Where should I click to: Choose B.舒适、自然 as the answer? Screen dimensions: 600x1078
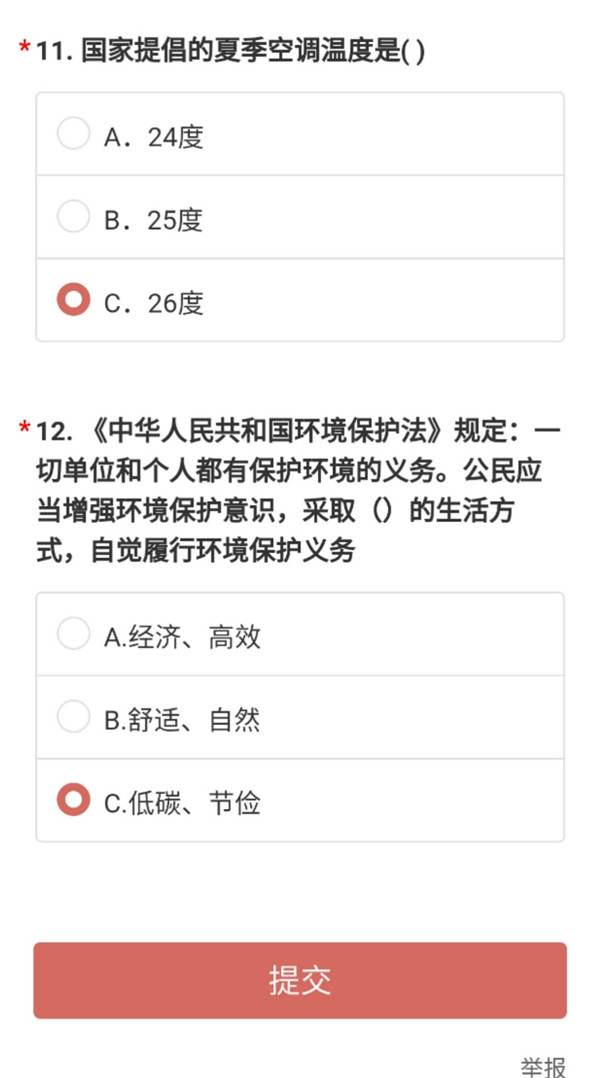(300, 718)
